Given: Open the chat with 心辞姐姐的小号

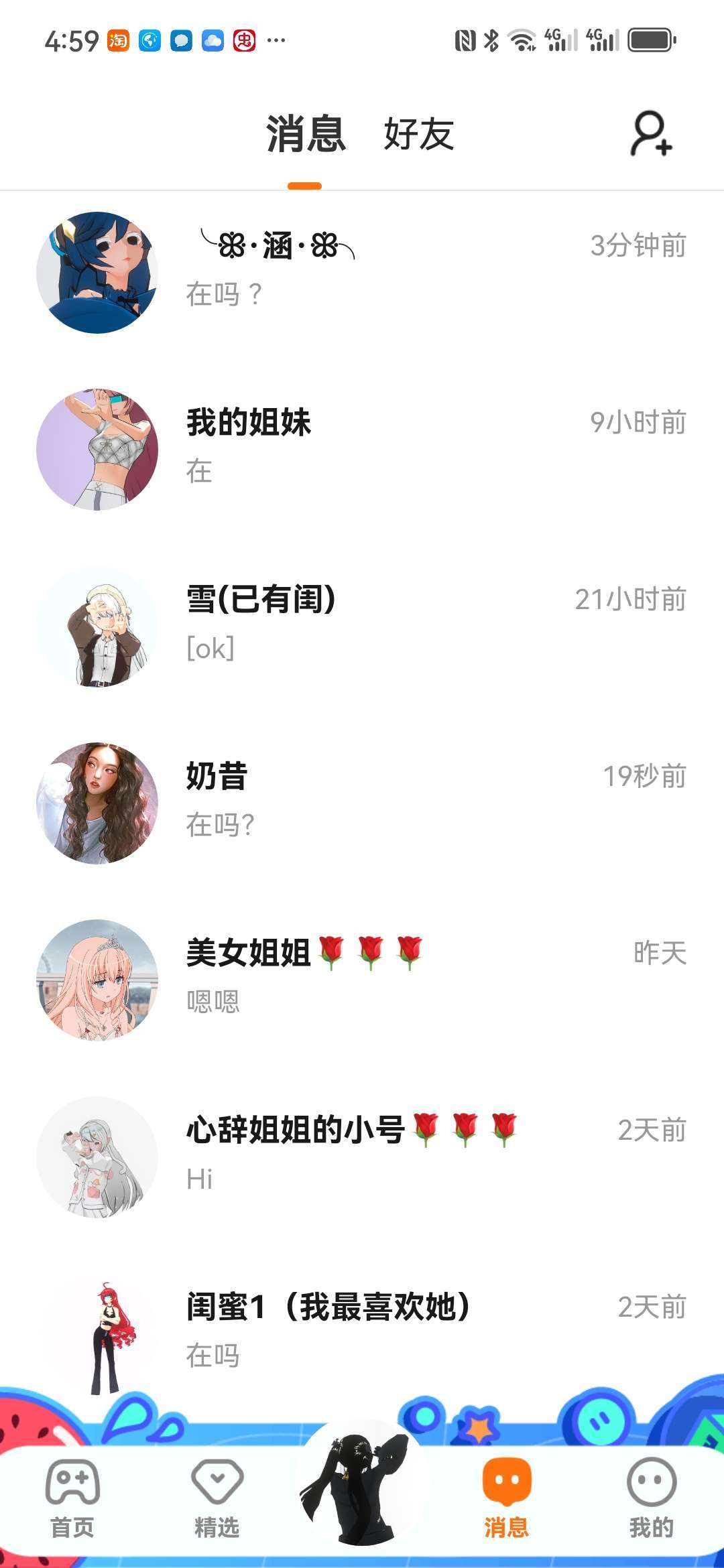Looking at the screenshot, I should coord(362,1156).
